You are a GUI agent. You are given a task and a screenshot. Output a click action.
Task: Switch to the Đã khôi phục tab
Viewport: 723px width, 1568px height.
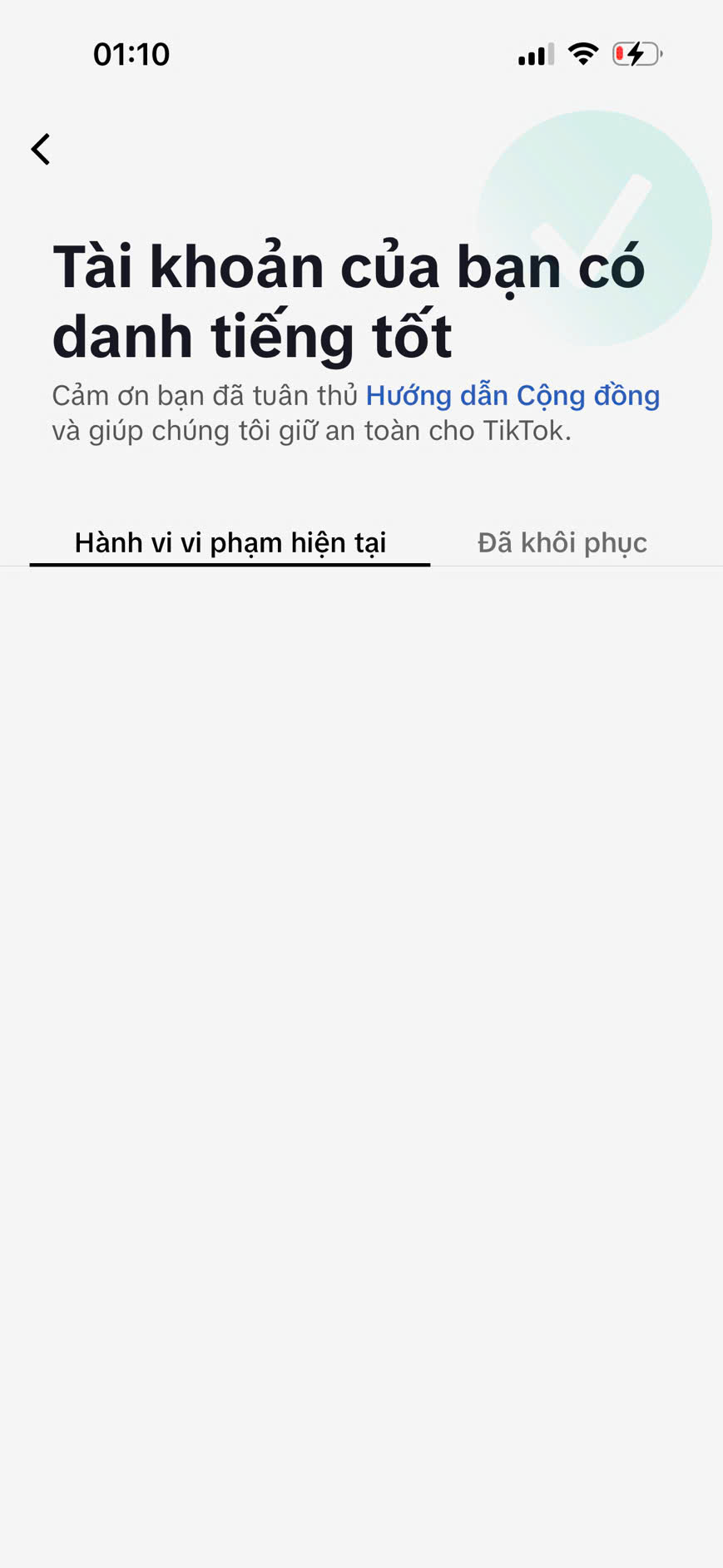click(x=562, y=542)
